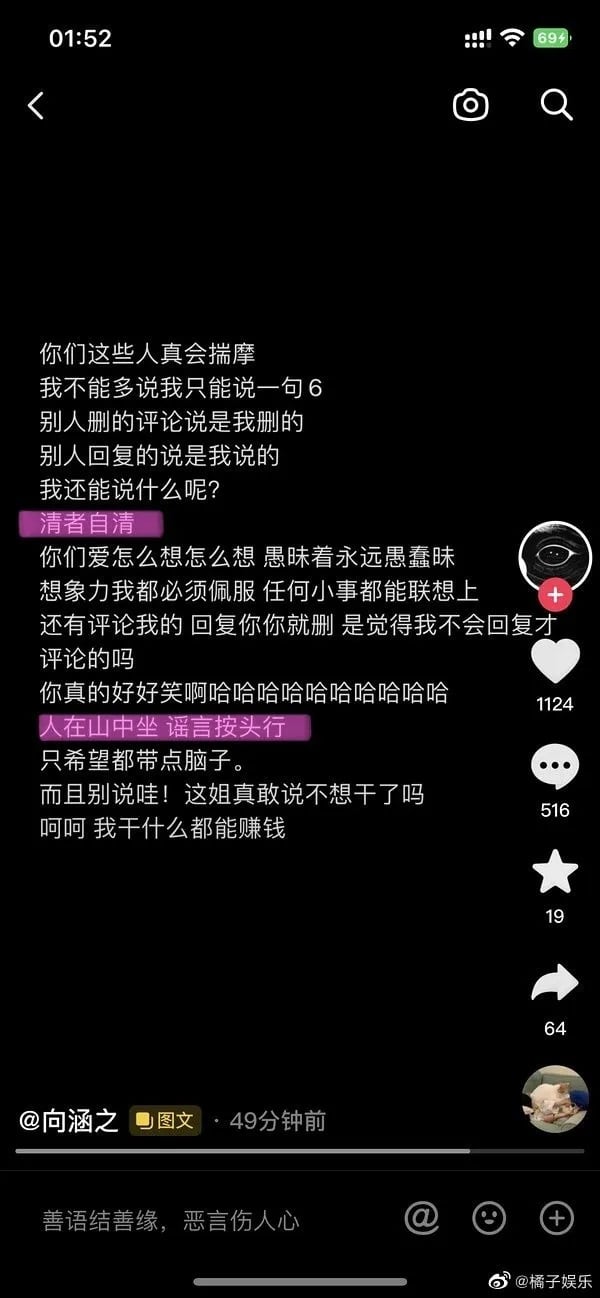Go back using the top-left arrow

(x=36, y=105)
